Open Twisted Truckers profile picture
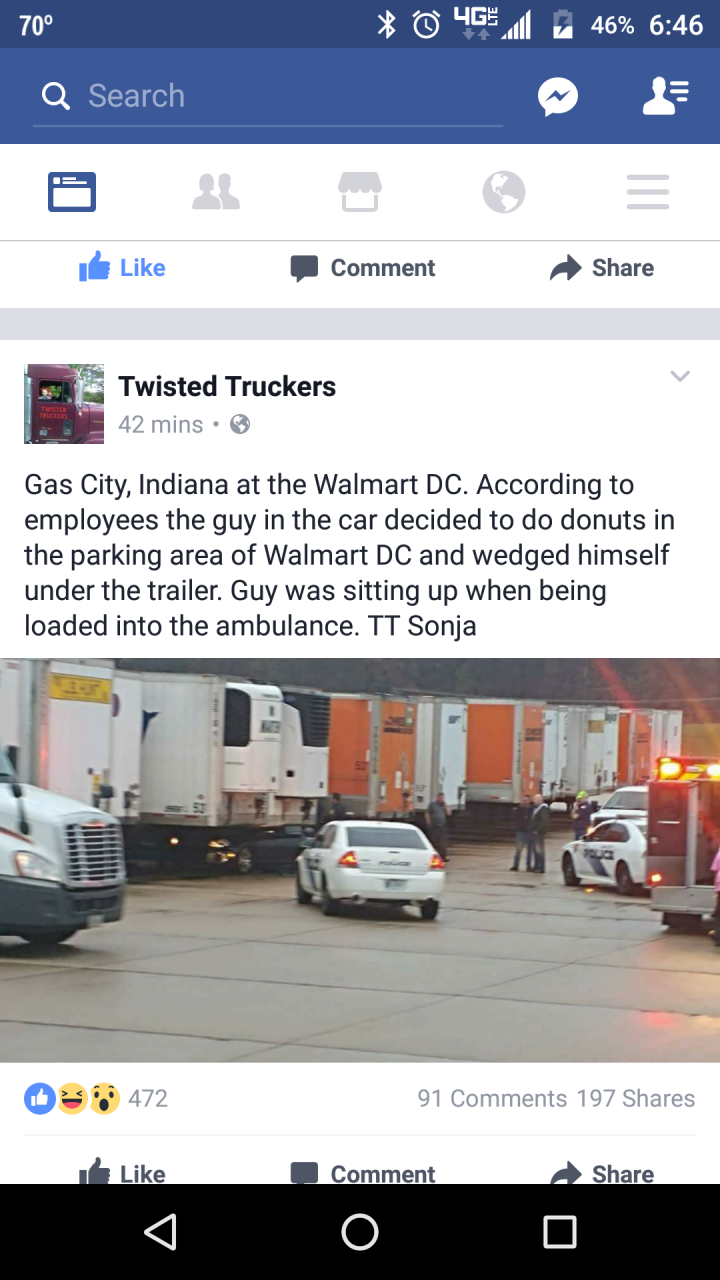 64,404
